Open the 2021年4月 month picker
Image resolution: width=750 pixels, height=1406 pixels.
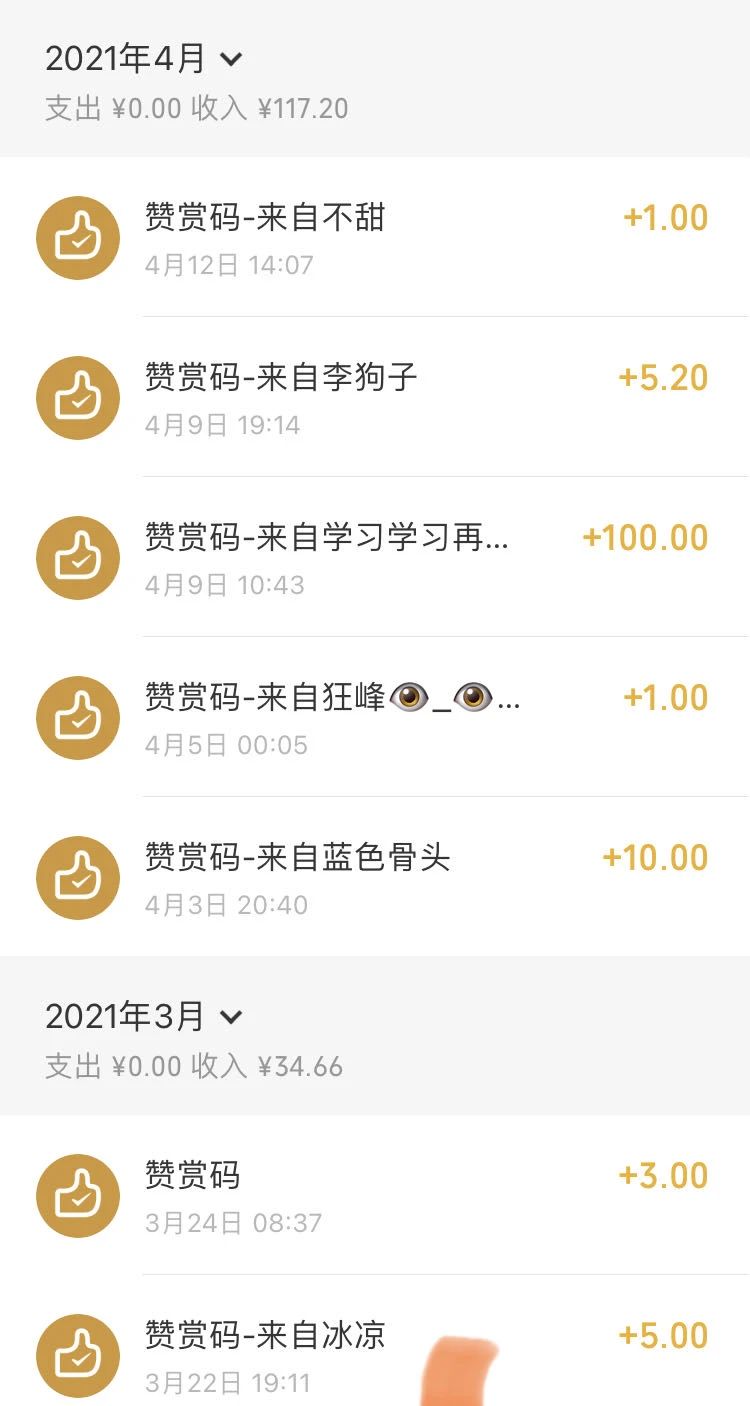tap(144, 59)
